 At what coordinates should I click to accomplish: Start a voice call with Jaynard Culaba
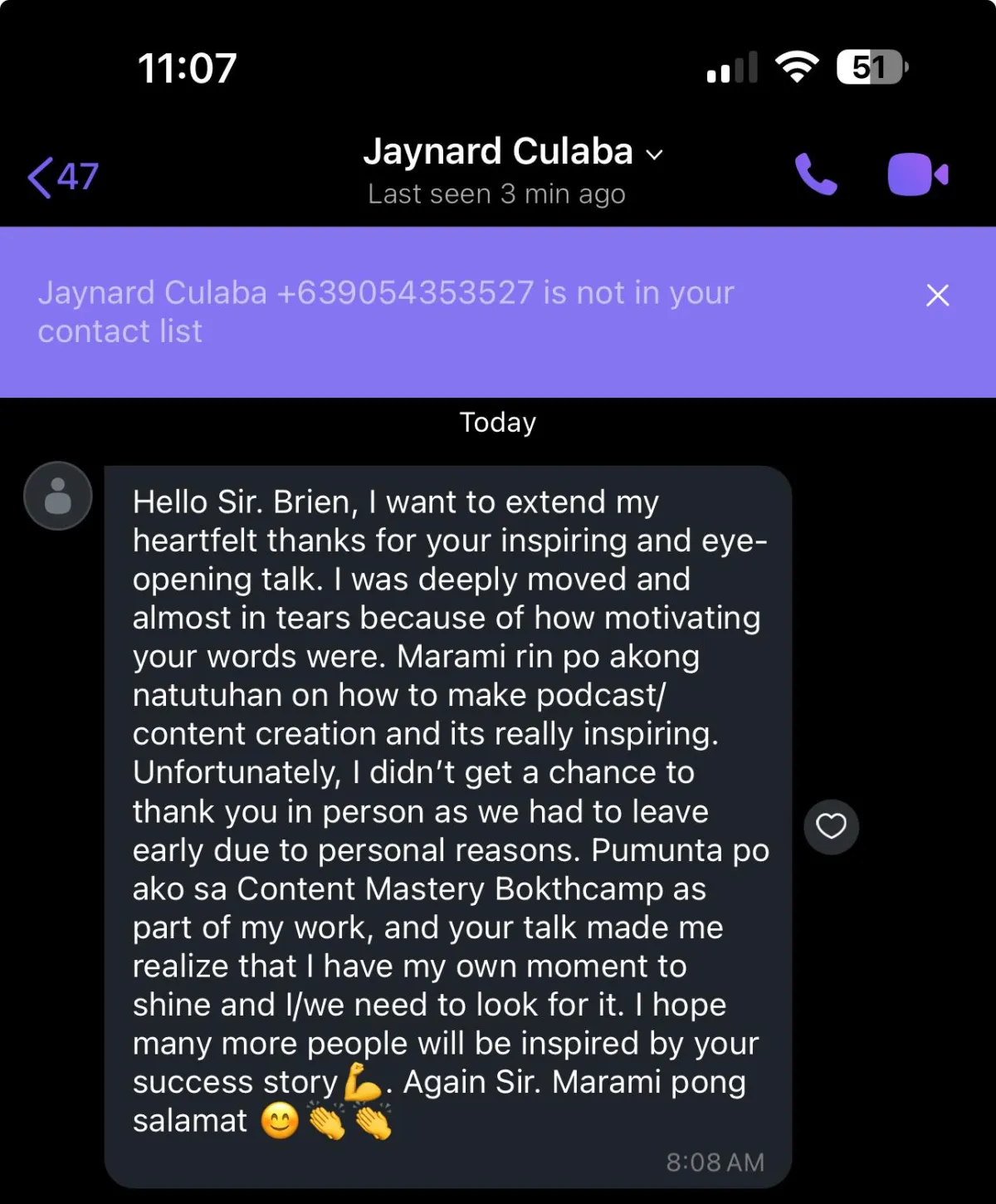click(816, 174)
